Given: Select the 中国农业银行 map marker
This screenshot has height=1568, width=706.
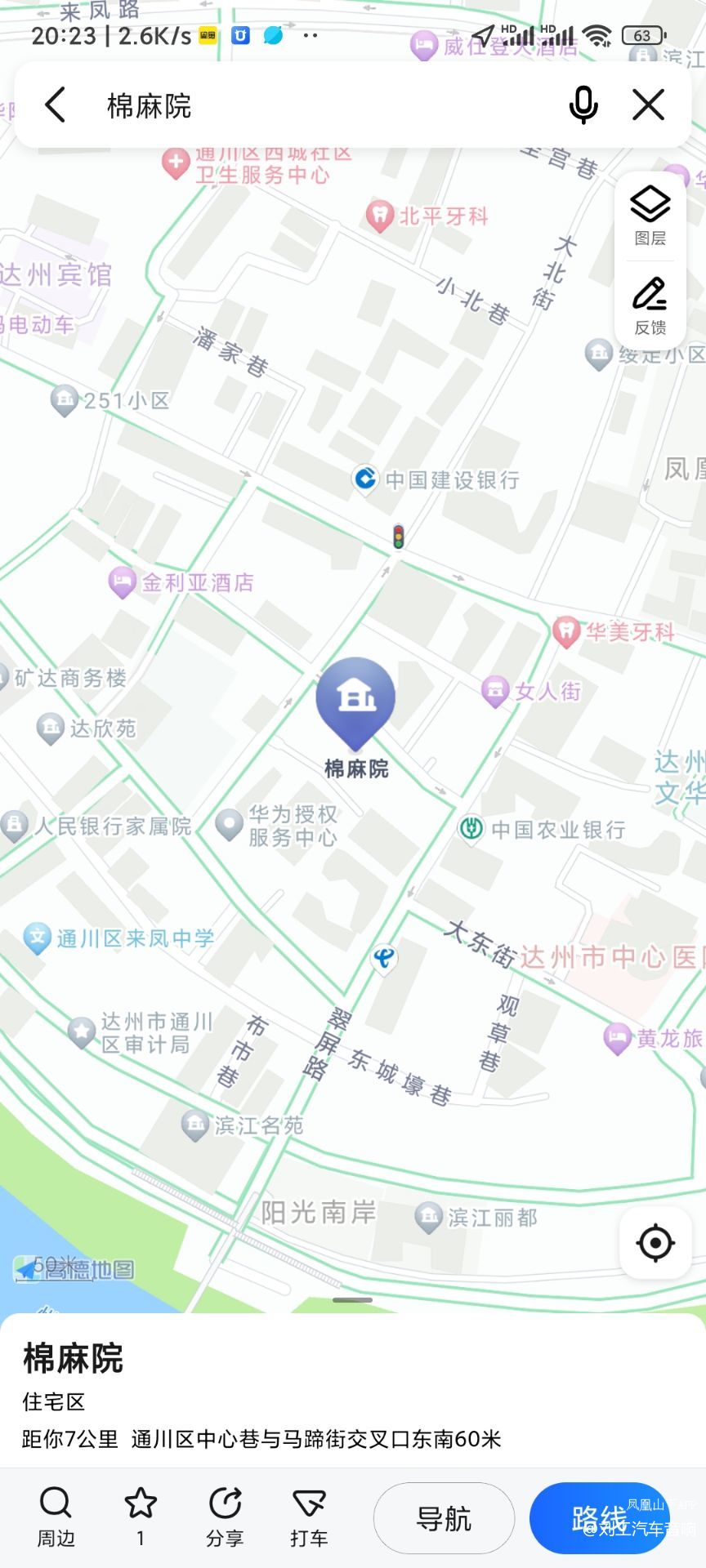Looking at the screenshot, I should coord(471,829).
